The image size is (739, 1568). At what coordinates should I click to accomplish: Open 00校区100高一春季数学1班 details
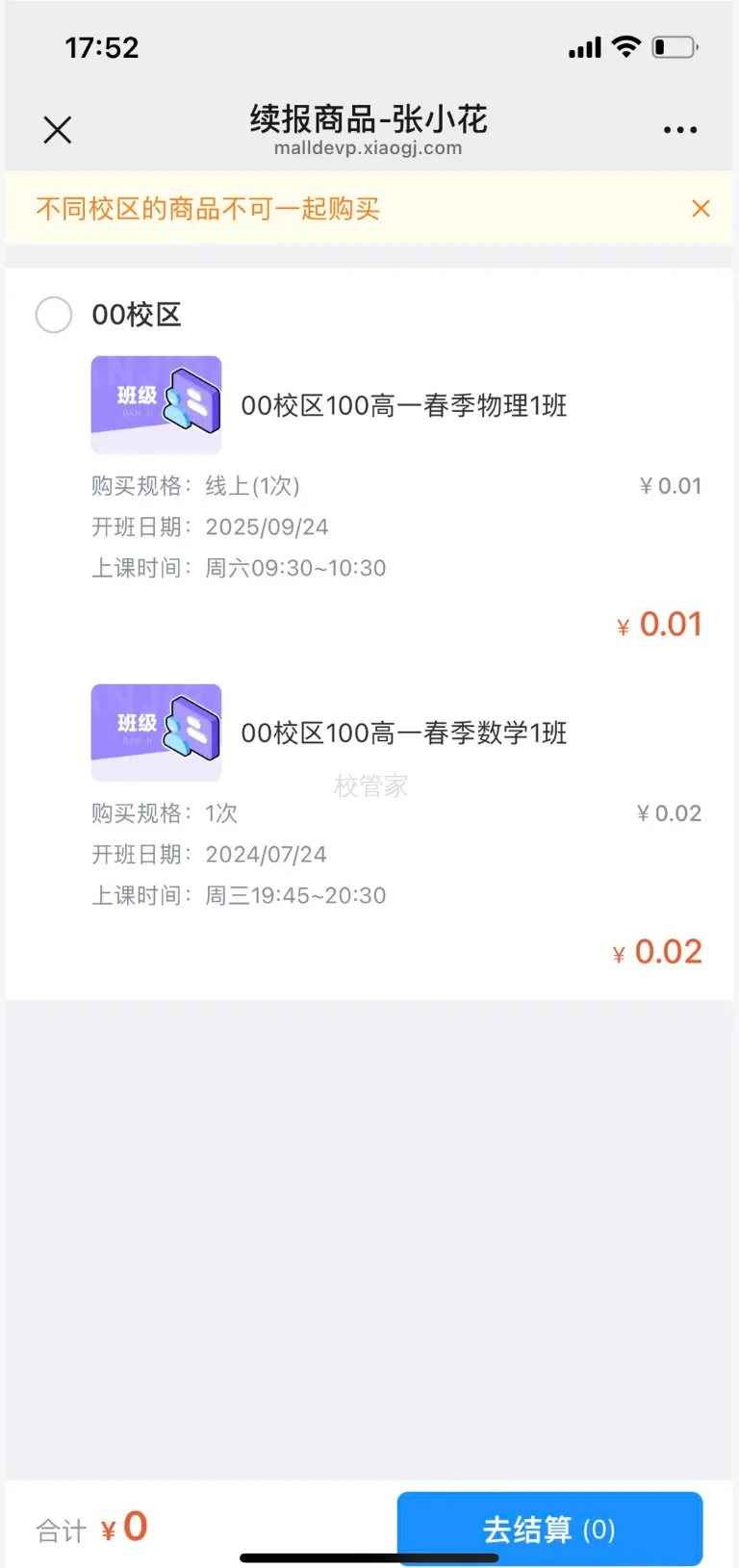click(404, 732)
